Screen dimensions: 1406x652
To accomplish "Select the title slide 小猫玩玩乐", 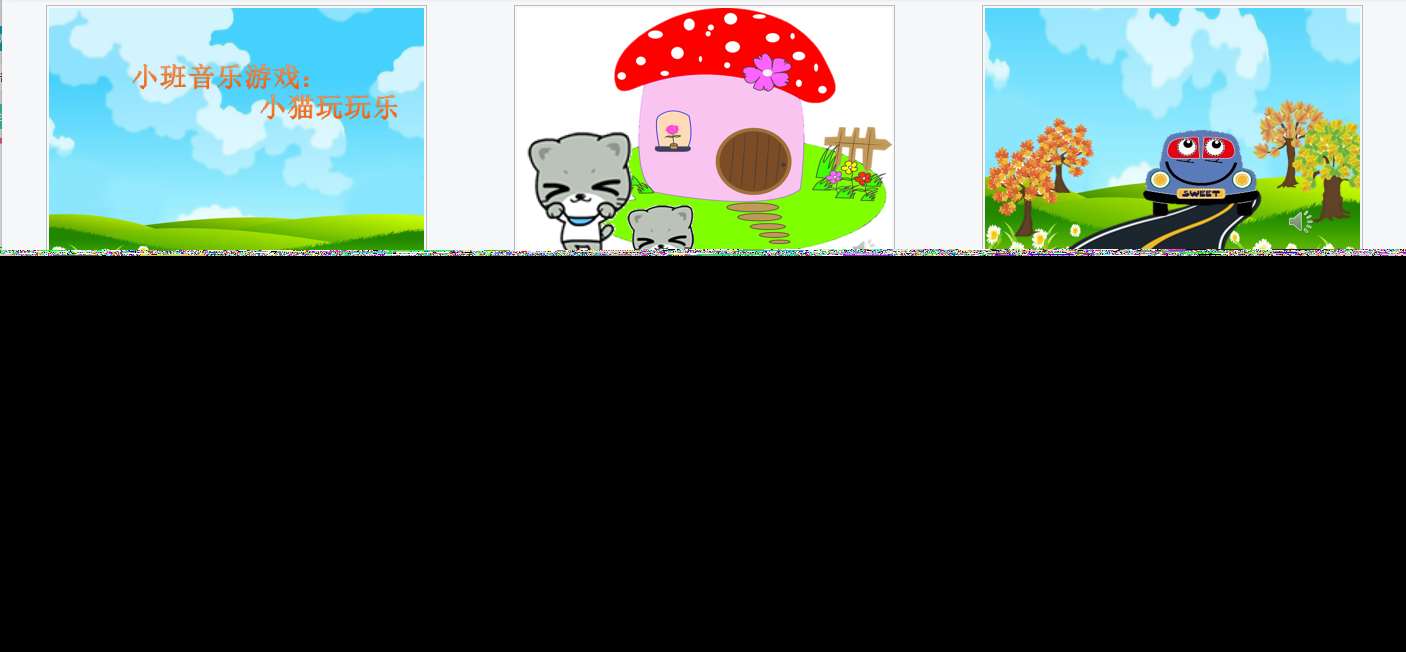I will [236, 128].
